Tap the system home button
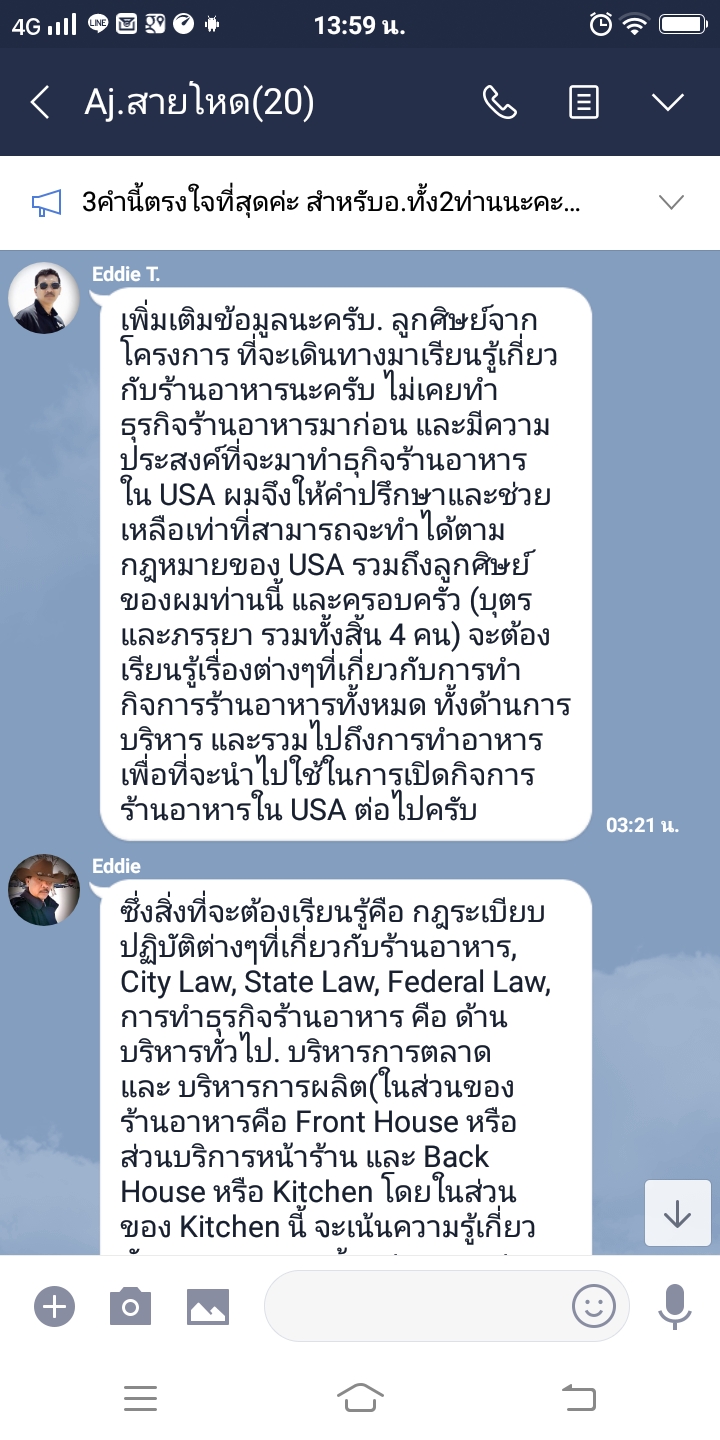 click(360, 1398)
